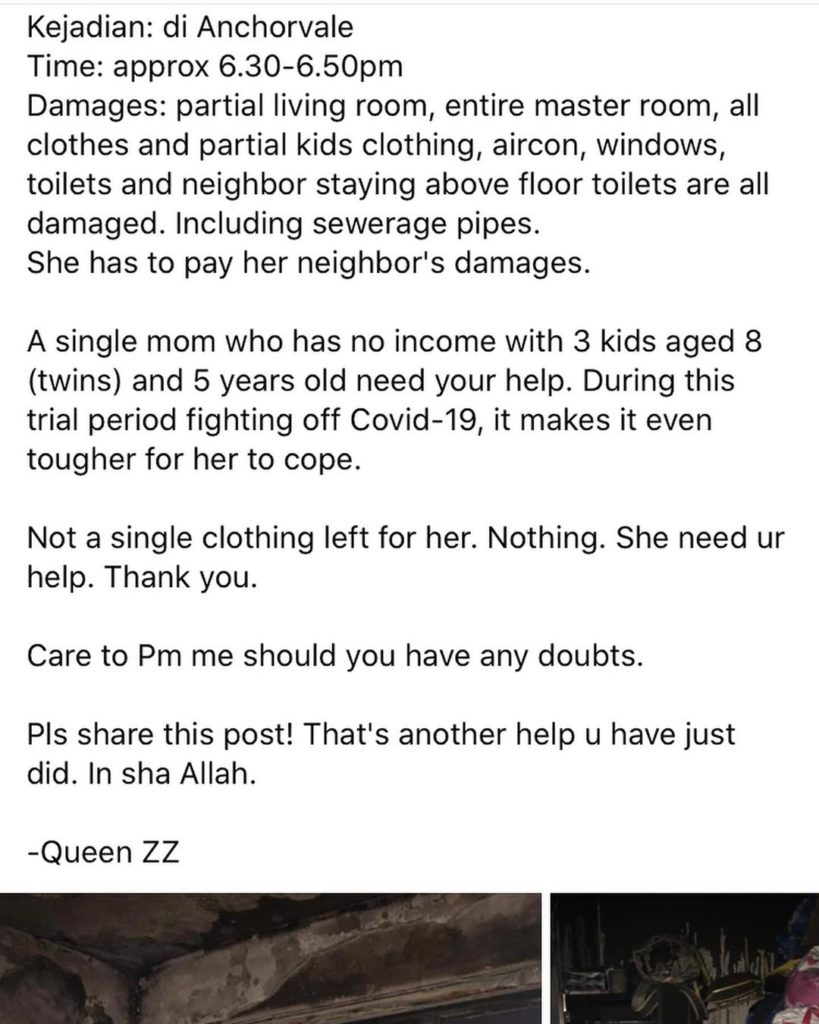Image resolution: width=819 pixels, height=1024 pixels.
Task: Open the left photo of the burnt ceiling
Action: tap(270, 958)
